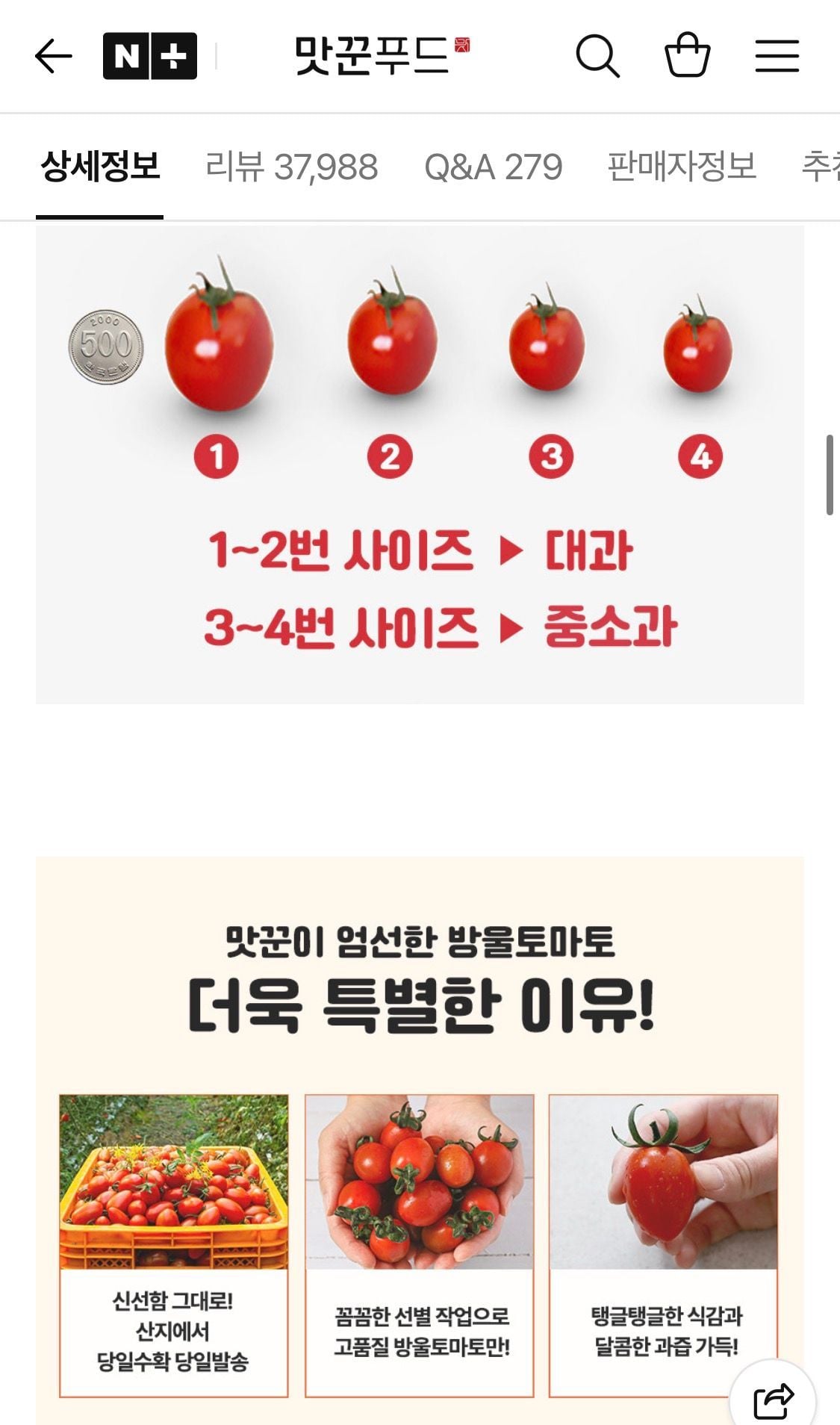Switch to the 리뷰 37,988 tab
Image resolution: width=840 pixels, height=1425 pixels.
291,167
